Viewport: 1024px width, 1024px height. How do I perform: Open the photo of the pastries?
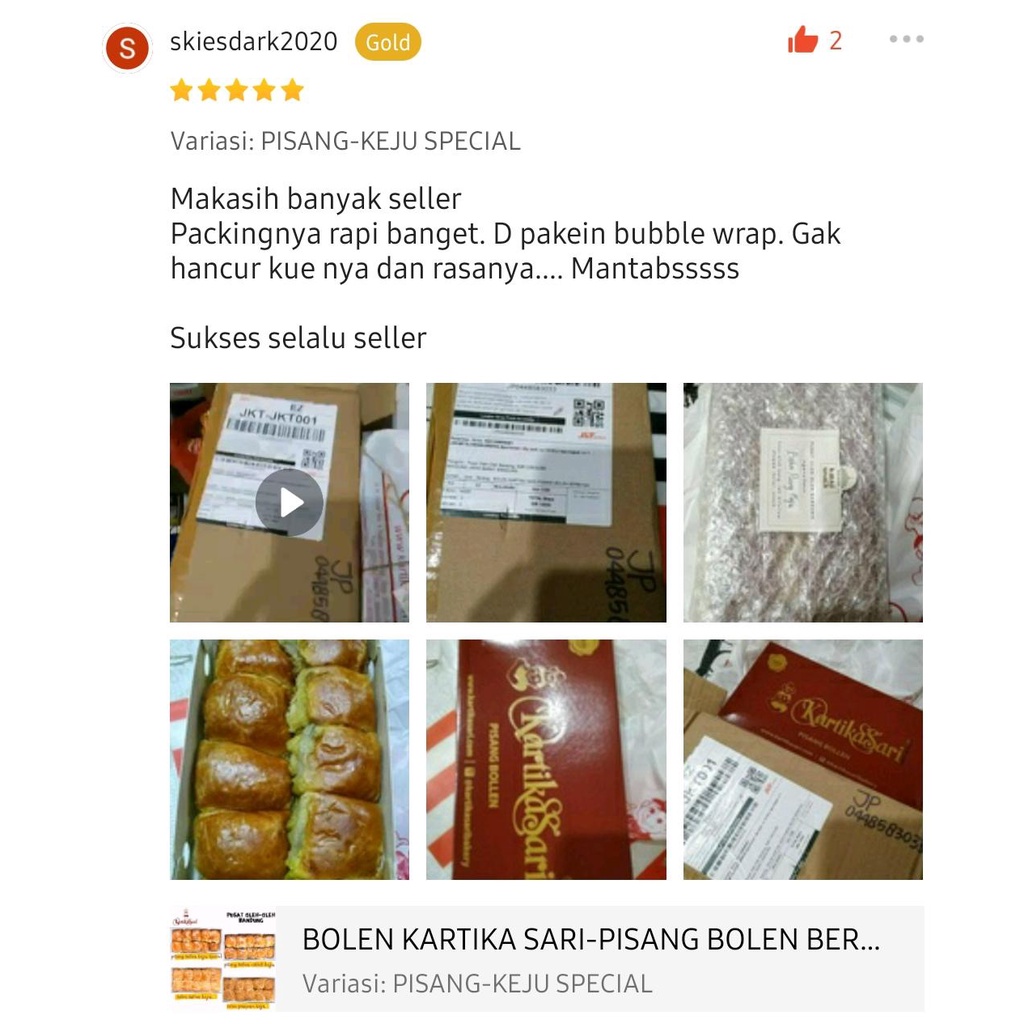point(289,759)
